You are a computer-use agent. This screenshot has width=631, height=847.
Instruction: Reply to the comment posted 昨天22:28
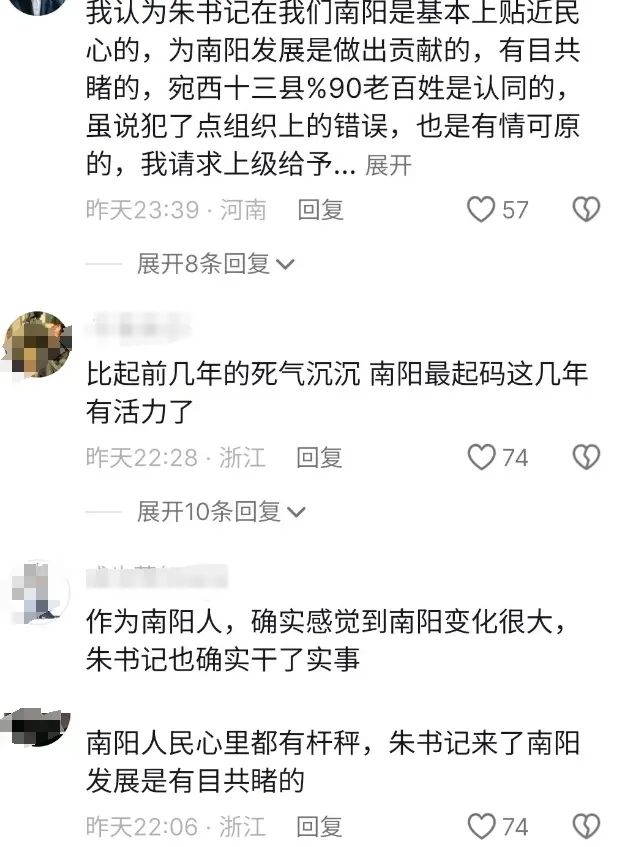320,458
